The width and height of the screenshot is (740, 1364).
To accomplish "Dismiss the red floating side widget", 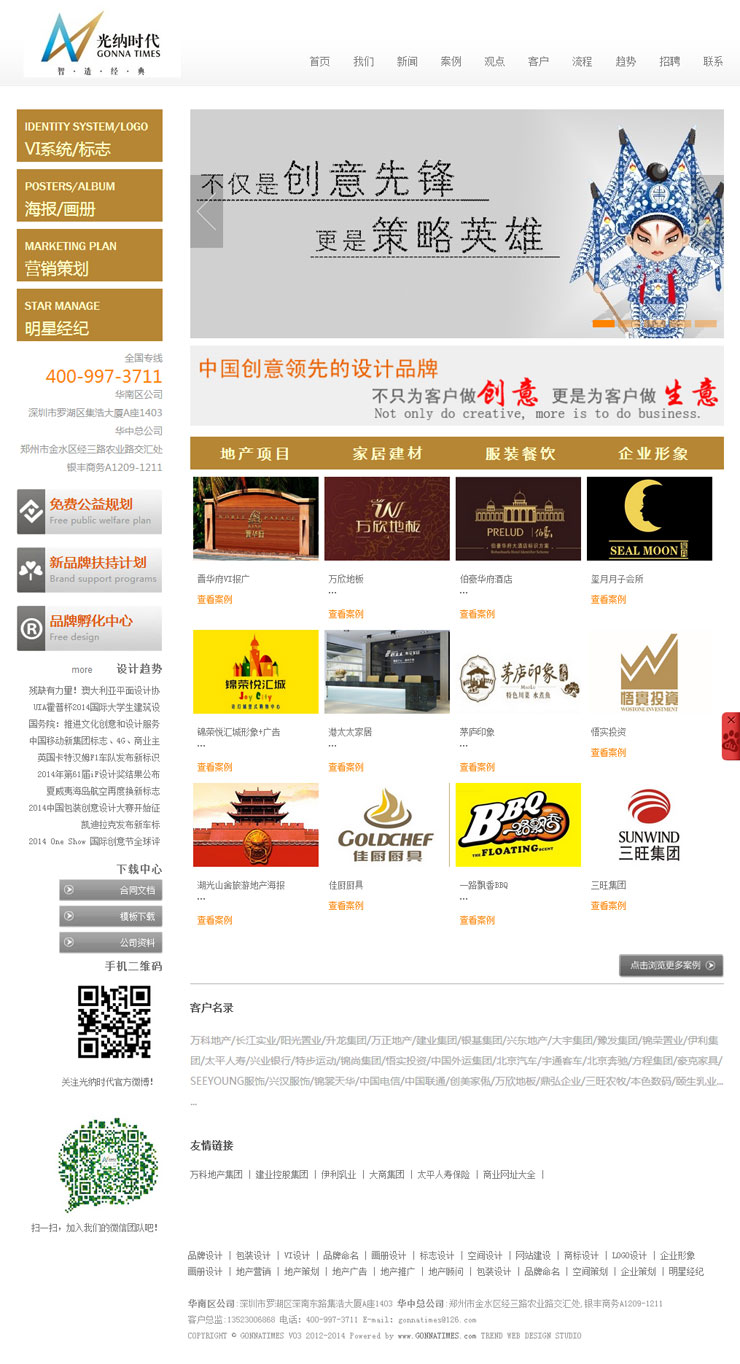I will (731, 720).
